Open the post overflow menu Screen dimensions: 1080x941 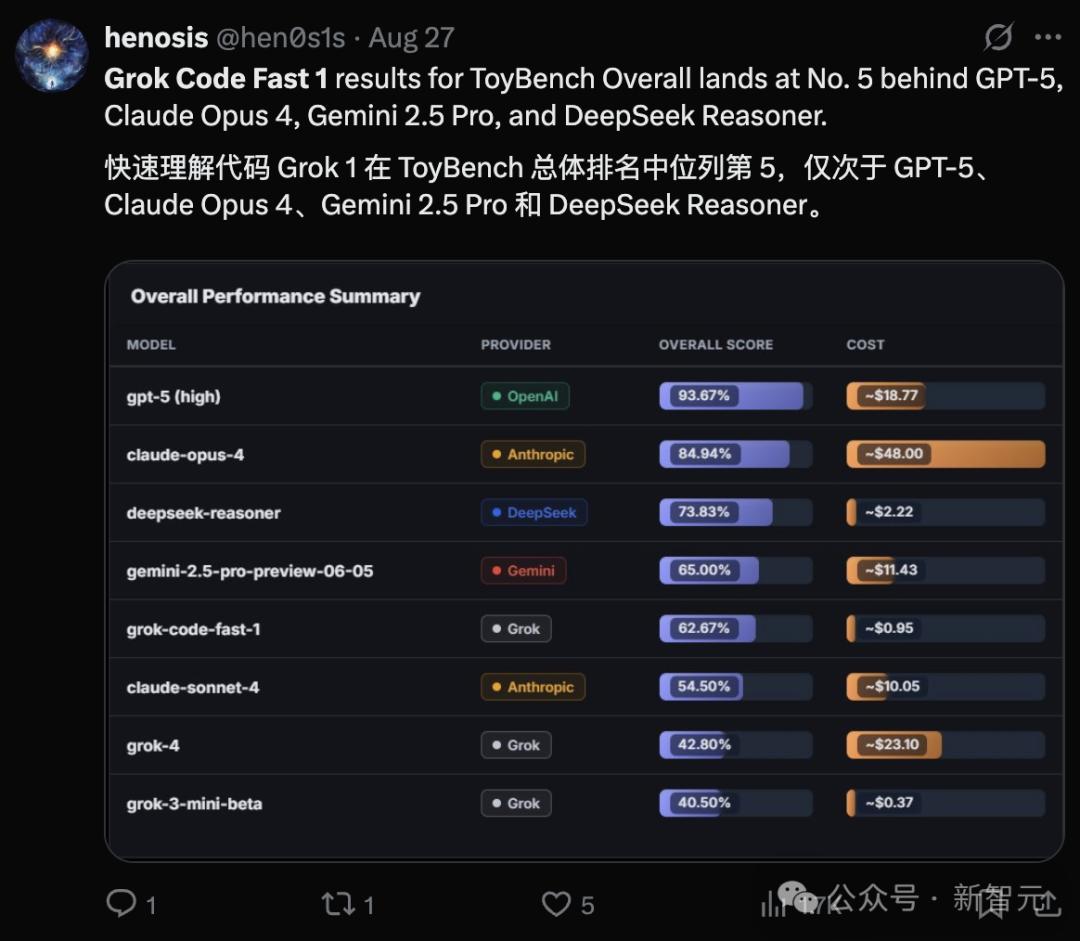(x=1048, y=37)
